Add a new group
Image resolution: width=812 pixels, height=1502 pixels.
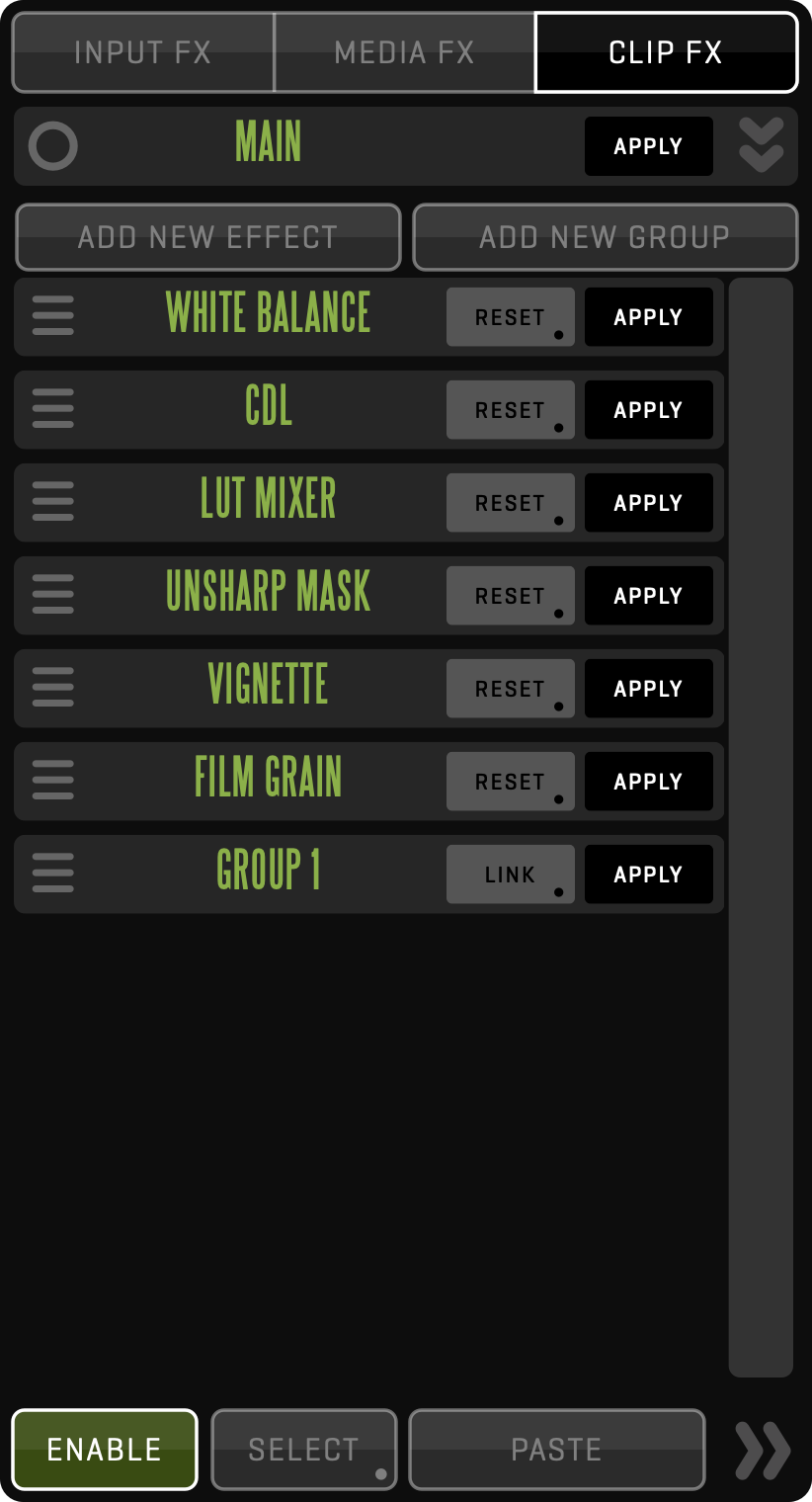[605, 237]
